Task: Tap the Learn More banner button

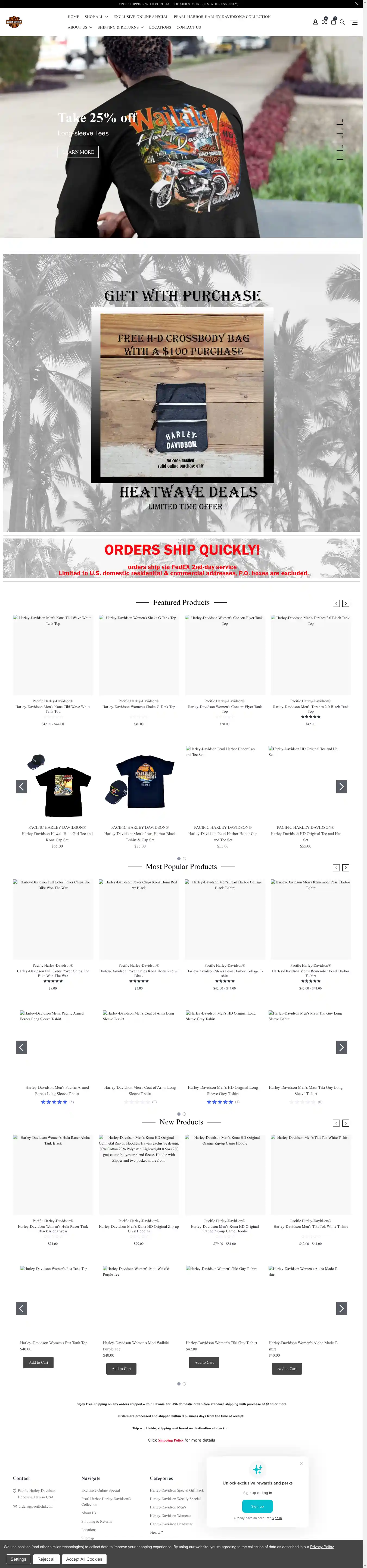Action: pos(78,151)
